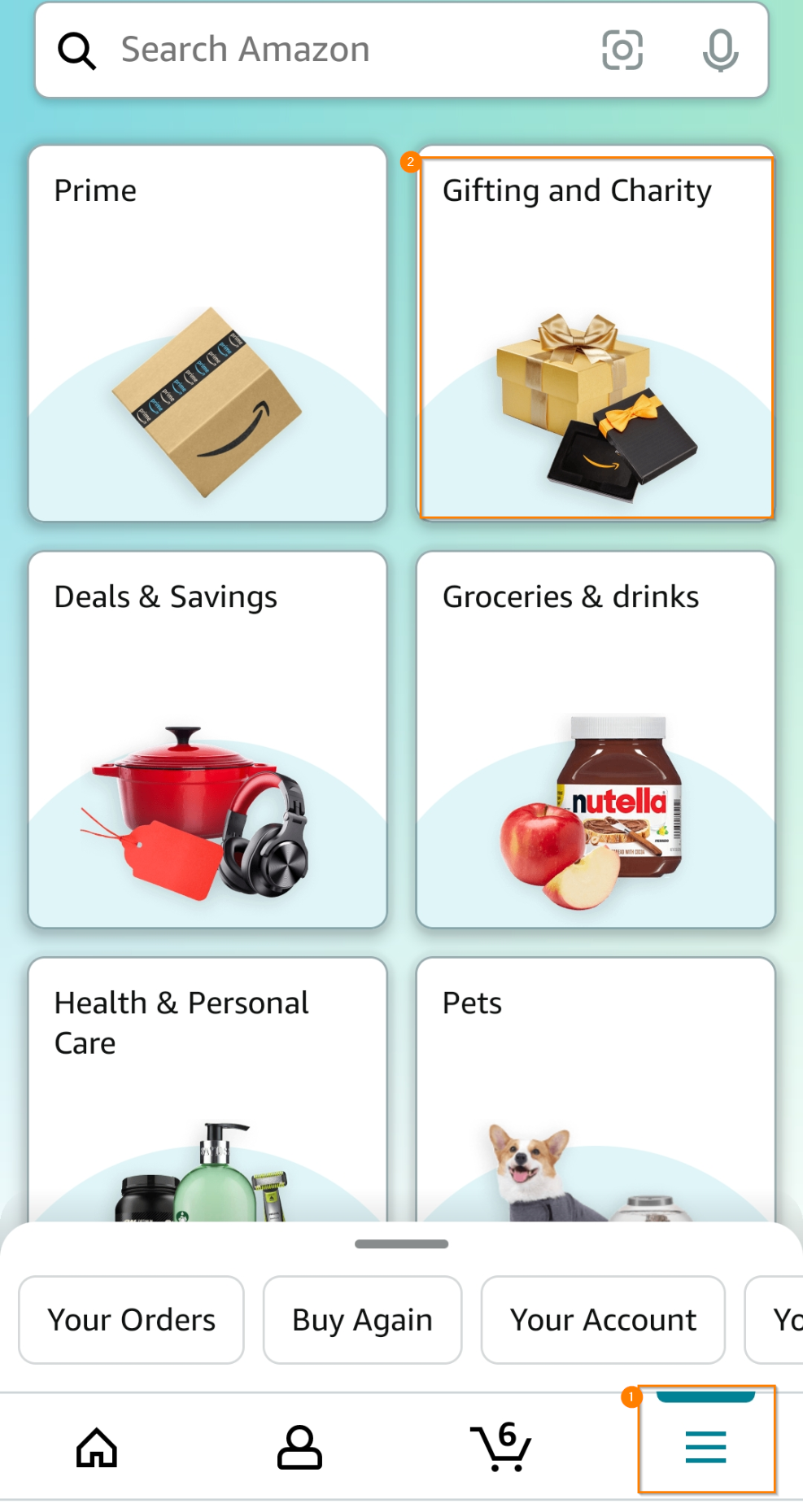The width and height of the screenshot is (803, 1512).
Task: Switch to the Home tab
Action: point(97,1449)
